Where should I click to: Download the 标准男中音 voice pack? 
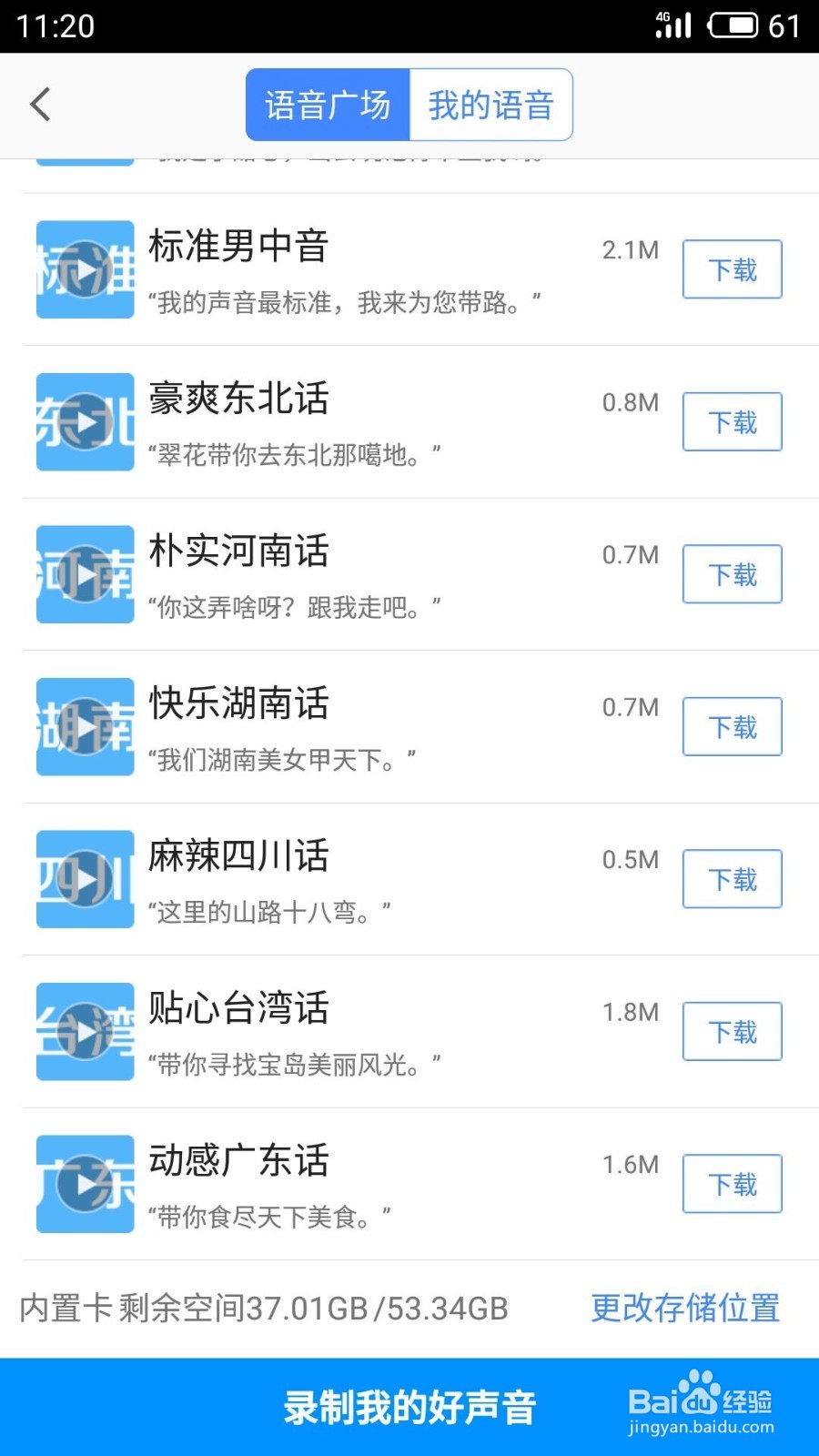(x=732, y=269)
